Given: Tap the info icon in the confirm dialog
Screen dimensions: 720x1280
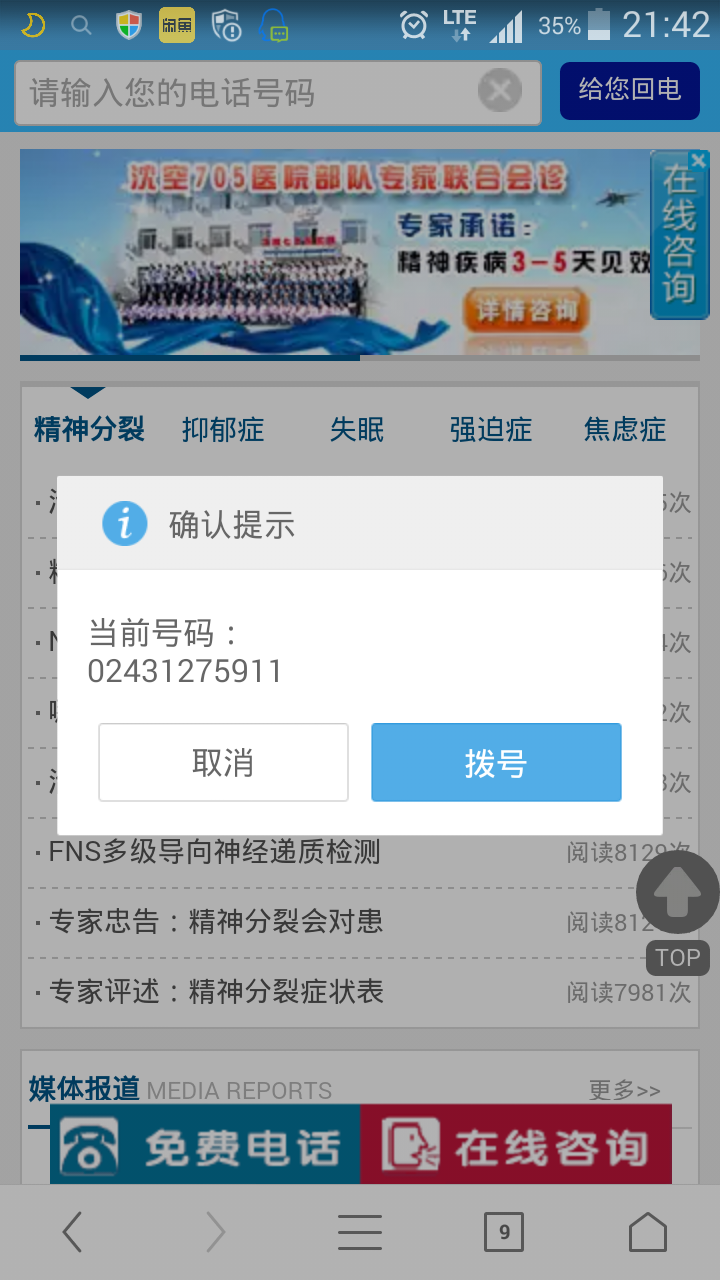Looking at the screenshot, I should pos(124,523).
